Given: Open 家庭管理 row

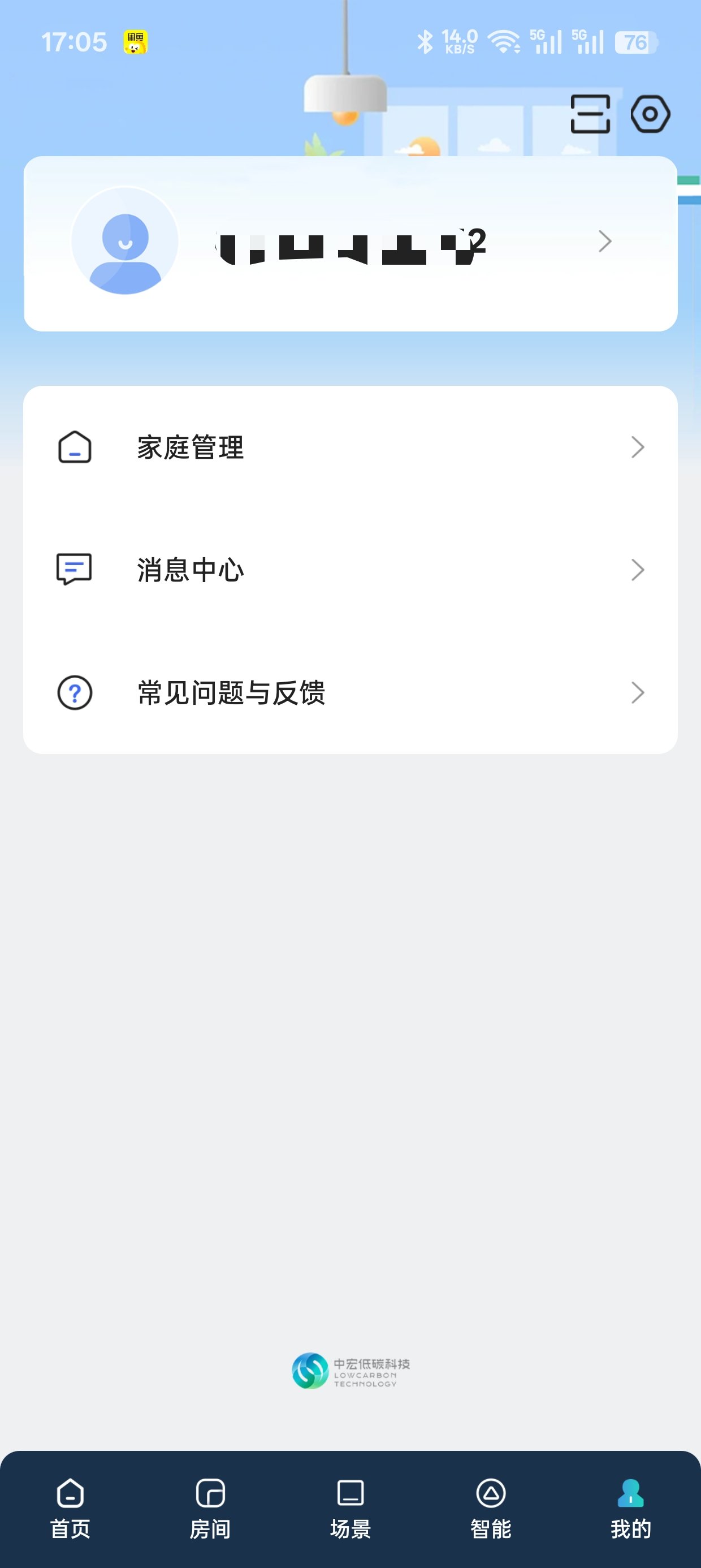Looking at the screenshot, I should point(350,447).
